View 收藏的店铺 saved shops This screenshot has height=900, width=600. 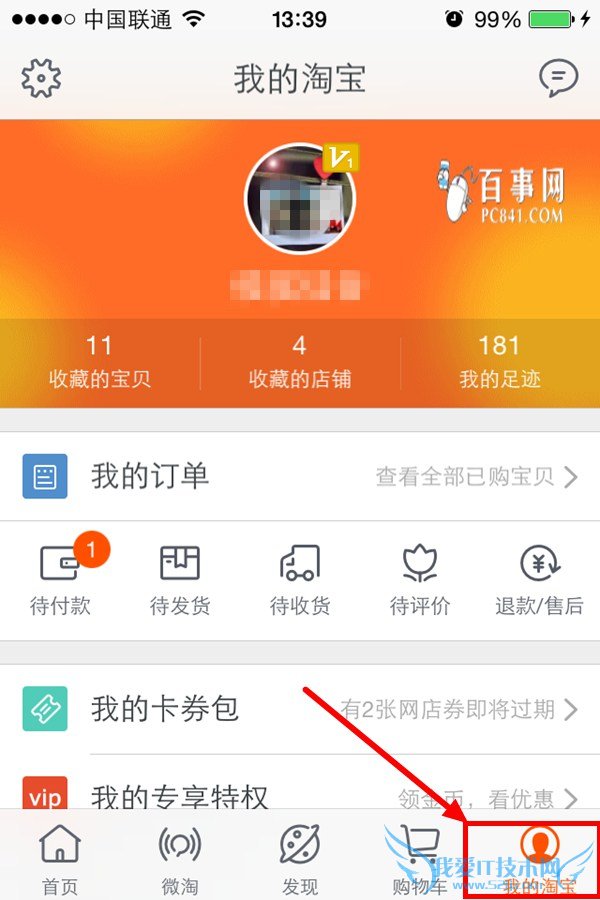click(299, 362)
